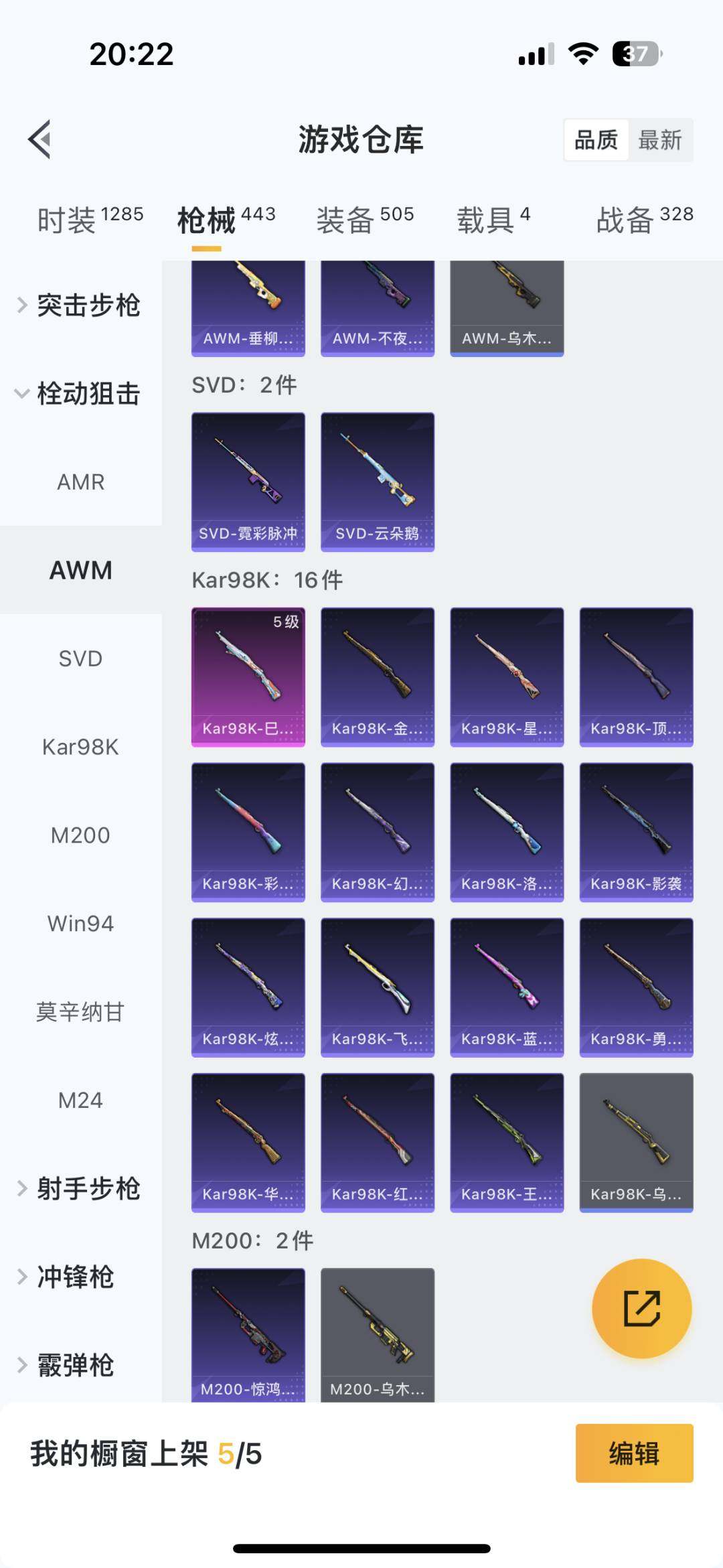Expand the 突击步枪 category
Screen dimensions: 723x1568
pyautogui.click(x=80, y=305)
